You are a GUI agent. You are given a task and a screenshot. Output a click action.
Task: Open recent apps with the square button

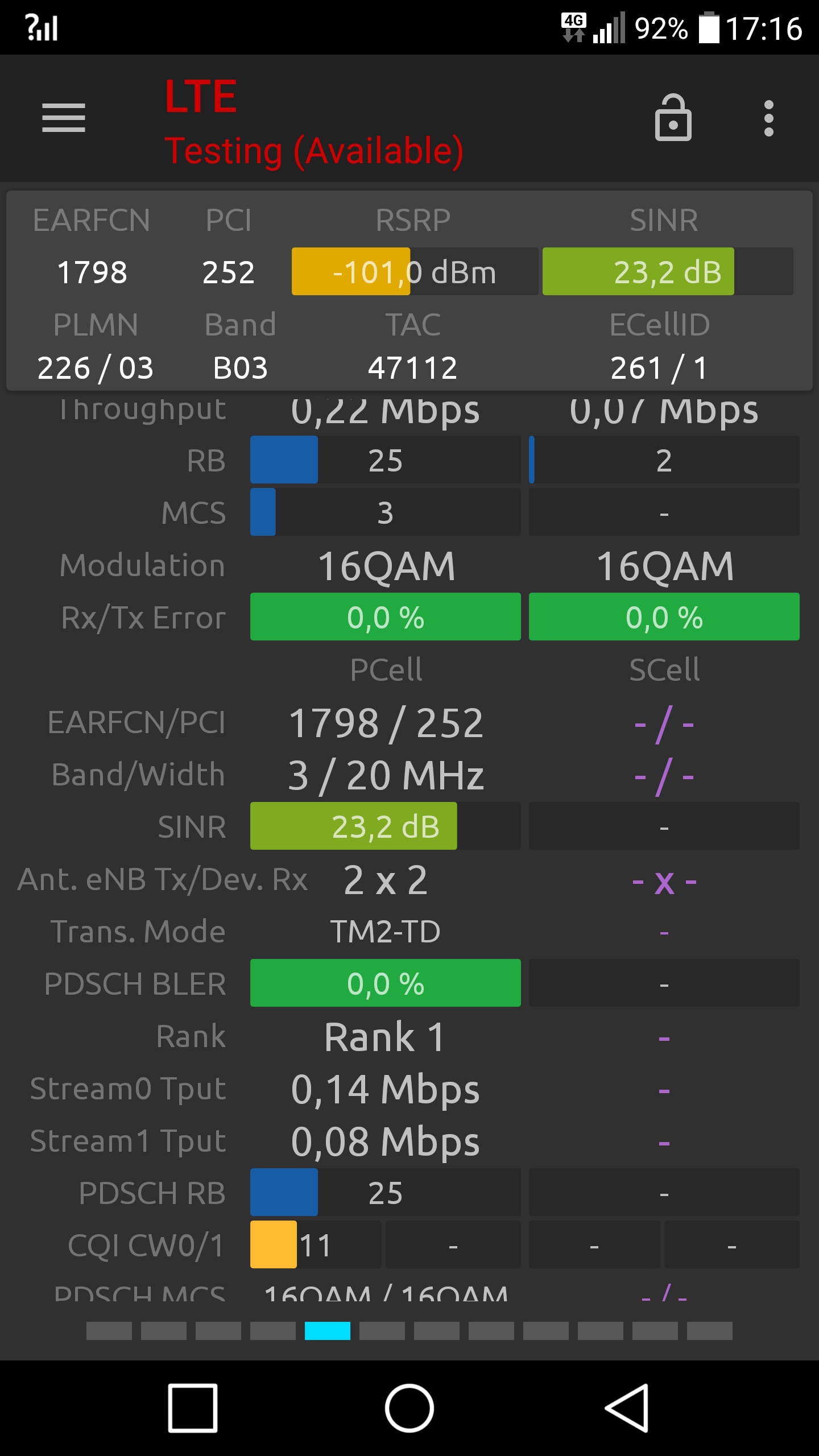(193, 1408)
